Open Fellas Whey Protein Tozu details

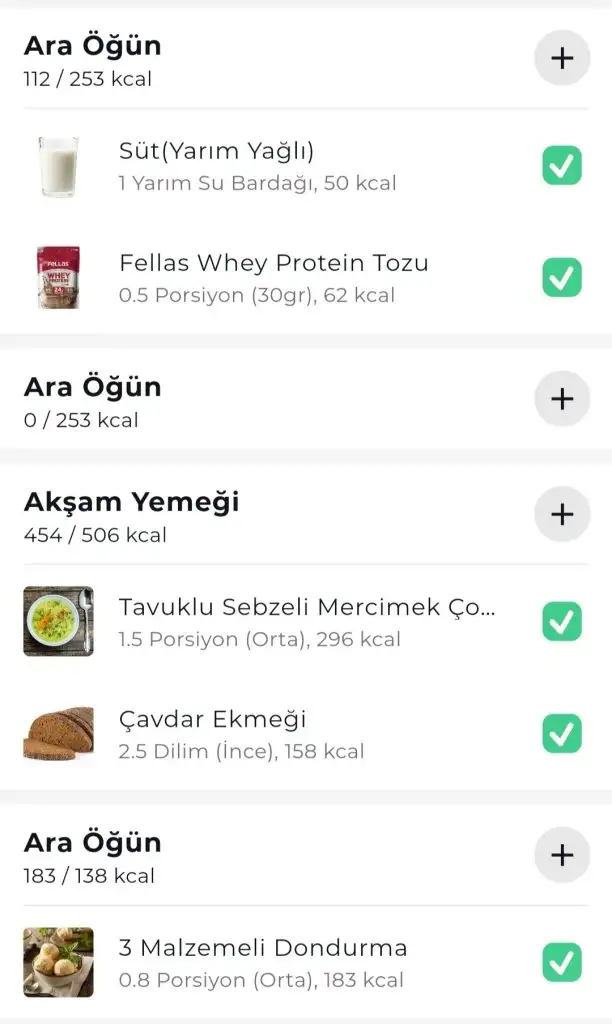pos(273,277)
